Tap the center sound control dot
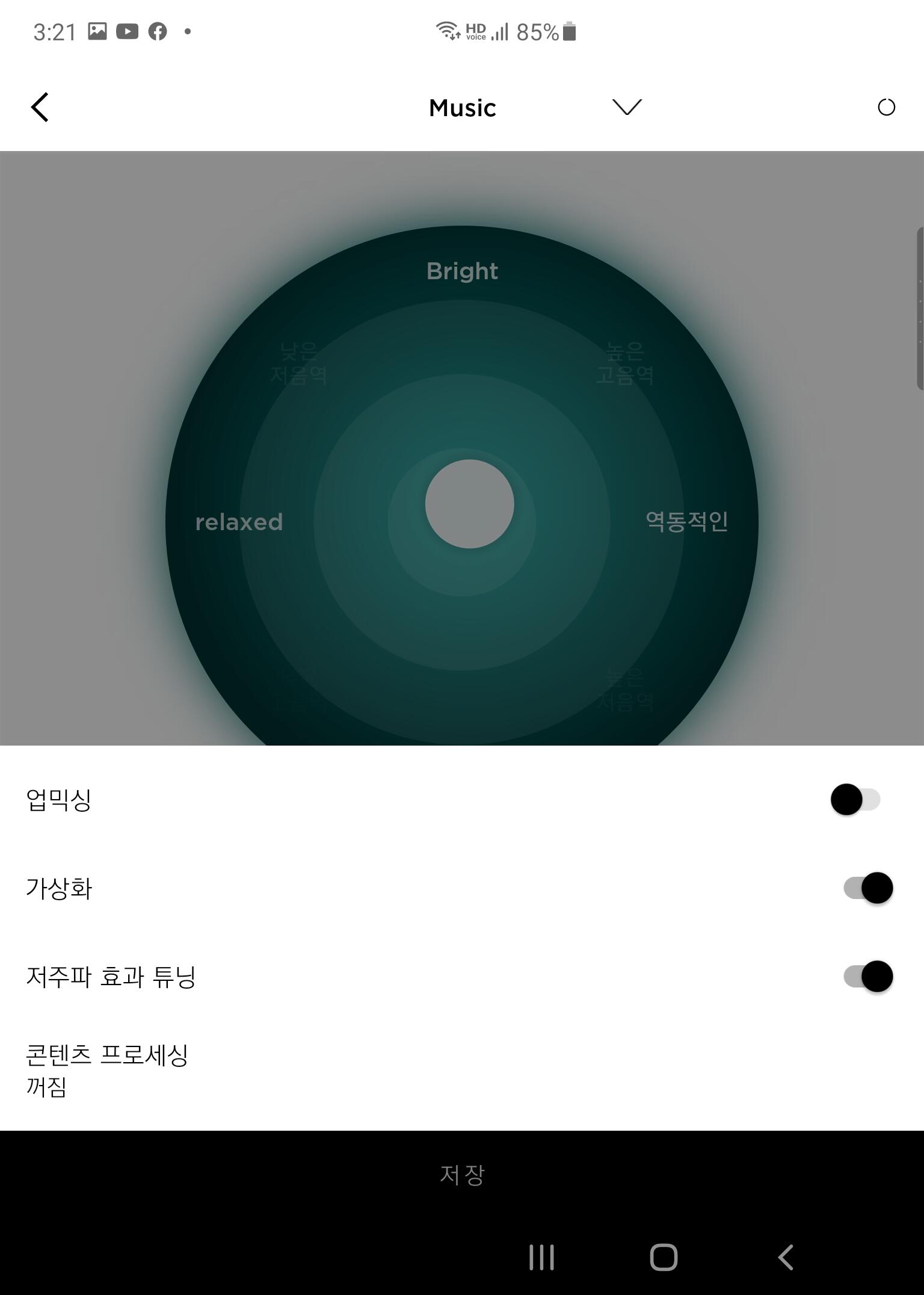This screenshot has height=1295, width=924. click(x=469, y=504)
